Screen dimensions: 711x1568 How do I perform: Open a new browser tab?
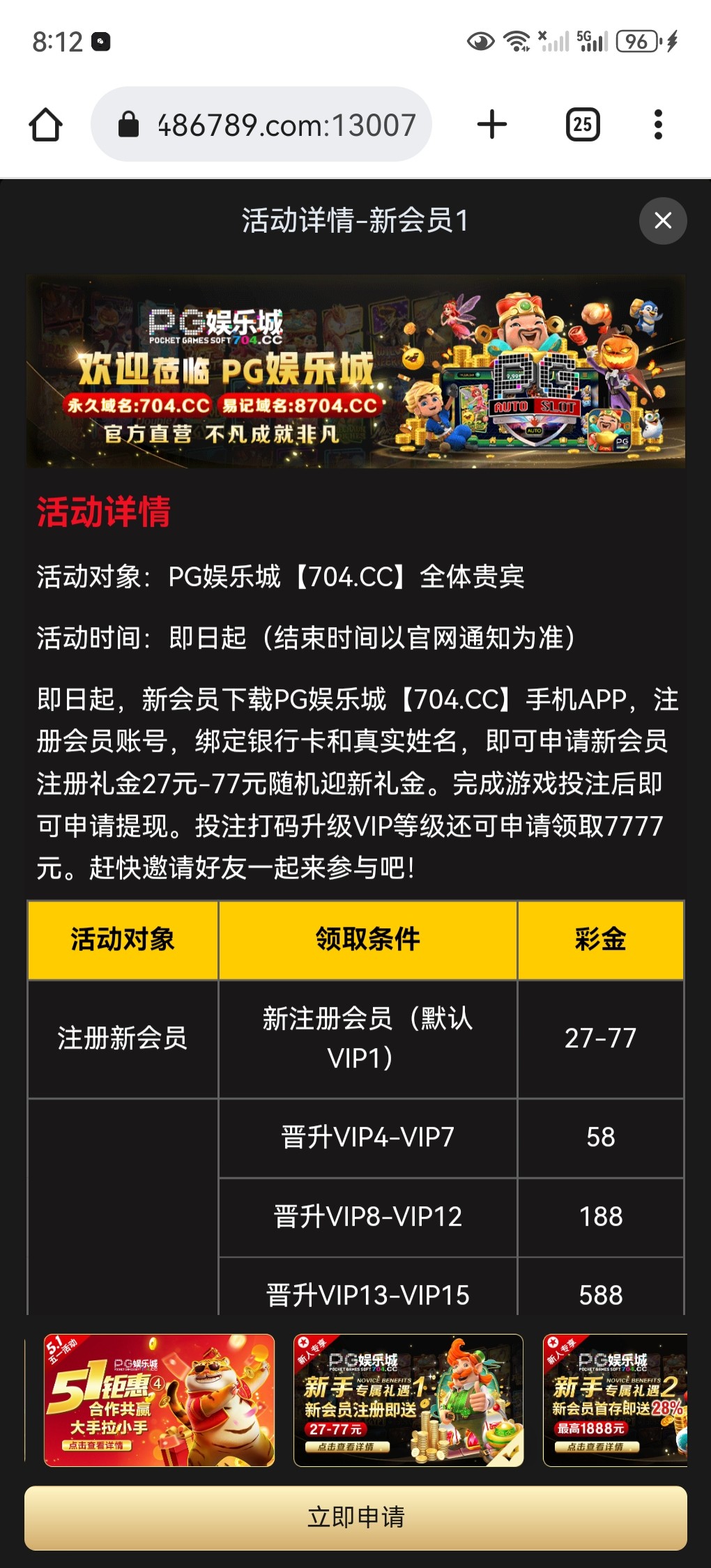[492, 125]
